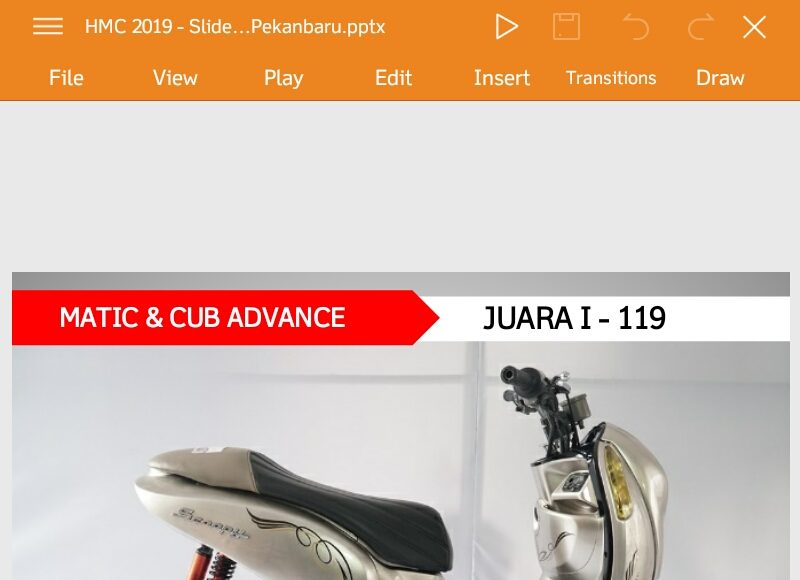Screen dimensions: 800x580
Task: Undo the last action
Action: (635, 27)
